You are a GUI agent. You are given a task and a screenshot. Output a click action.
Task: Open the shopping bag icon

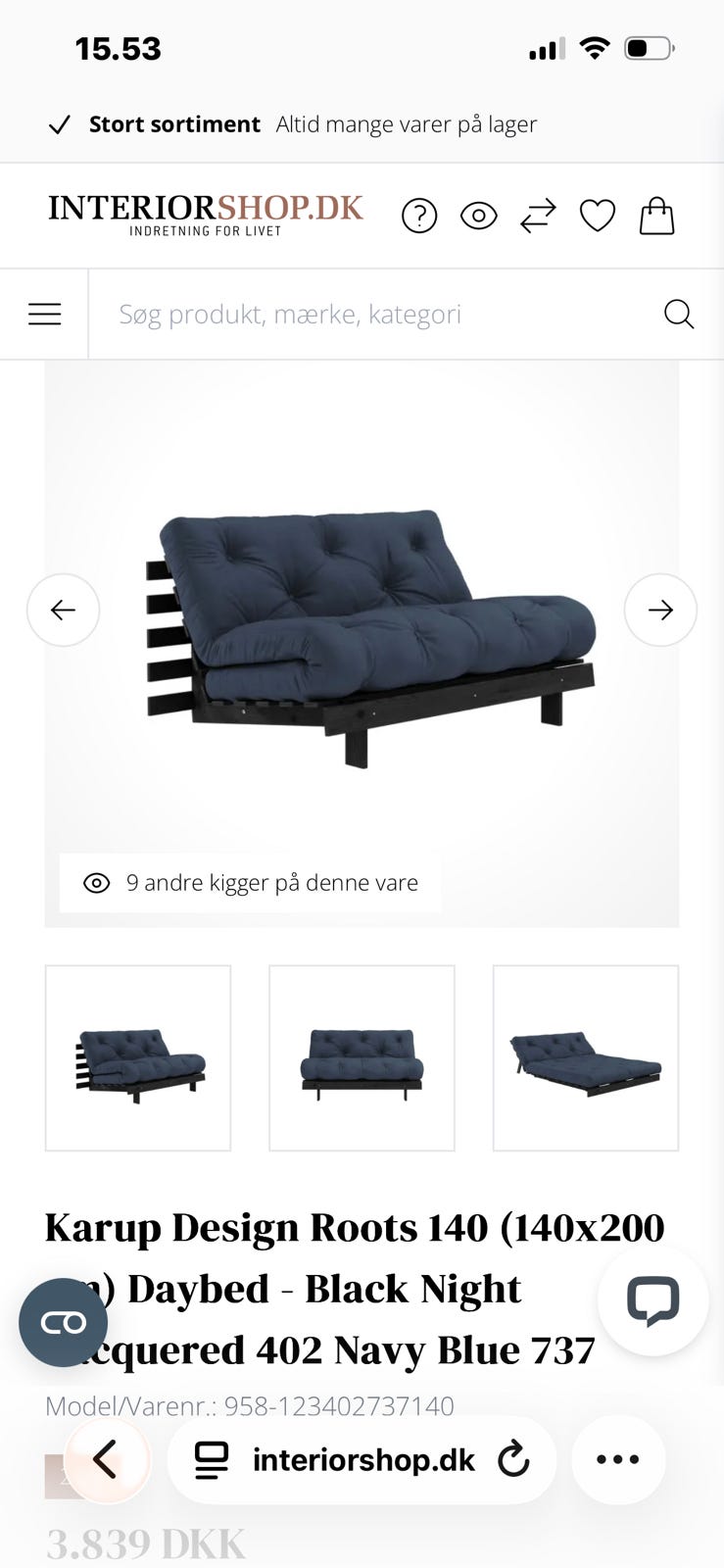coord(656,216)
